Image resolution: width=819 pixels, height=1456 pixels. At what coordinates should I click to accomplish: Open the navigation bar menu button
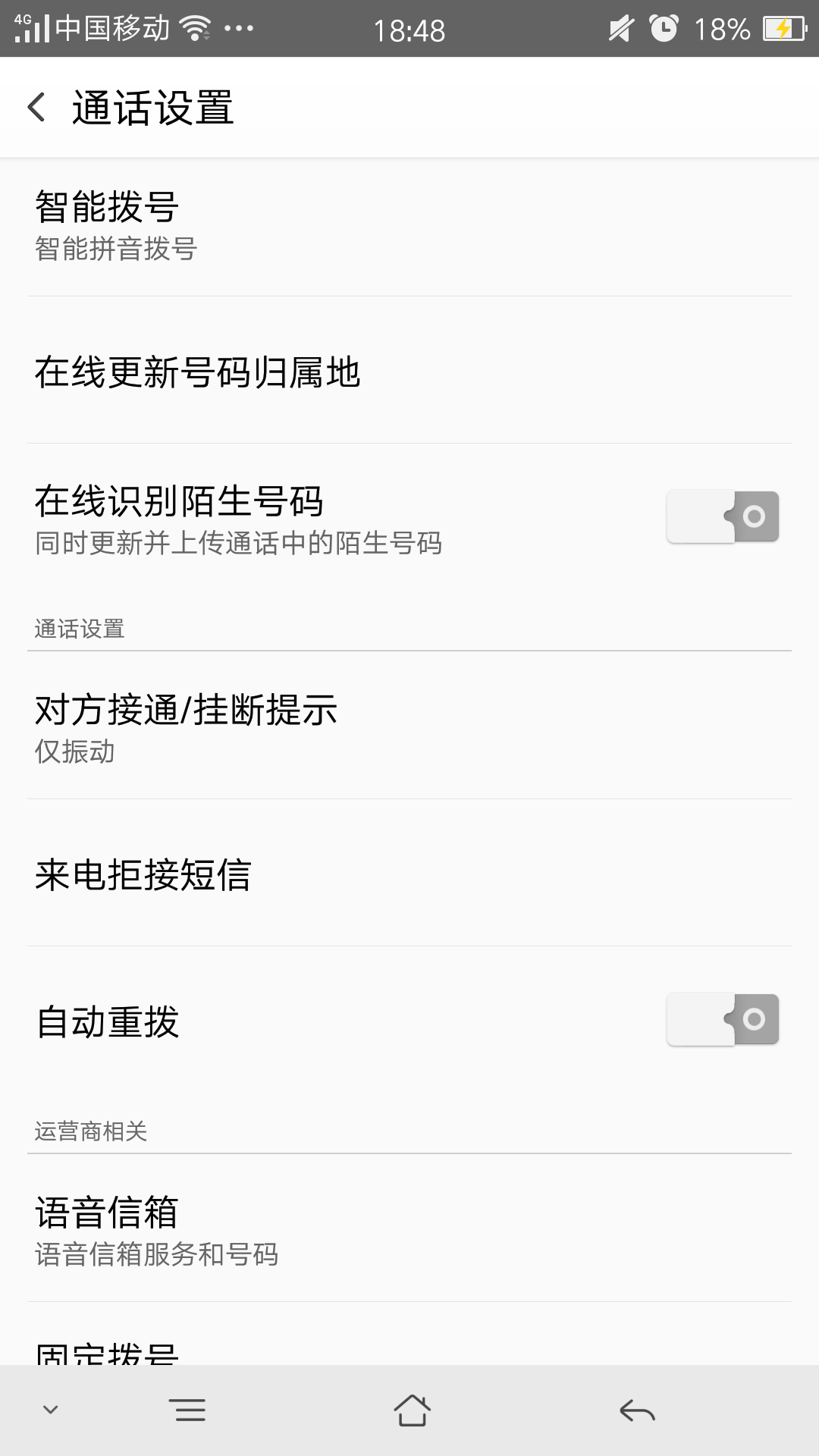[189, 1410]
